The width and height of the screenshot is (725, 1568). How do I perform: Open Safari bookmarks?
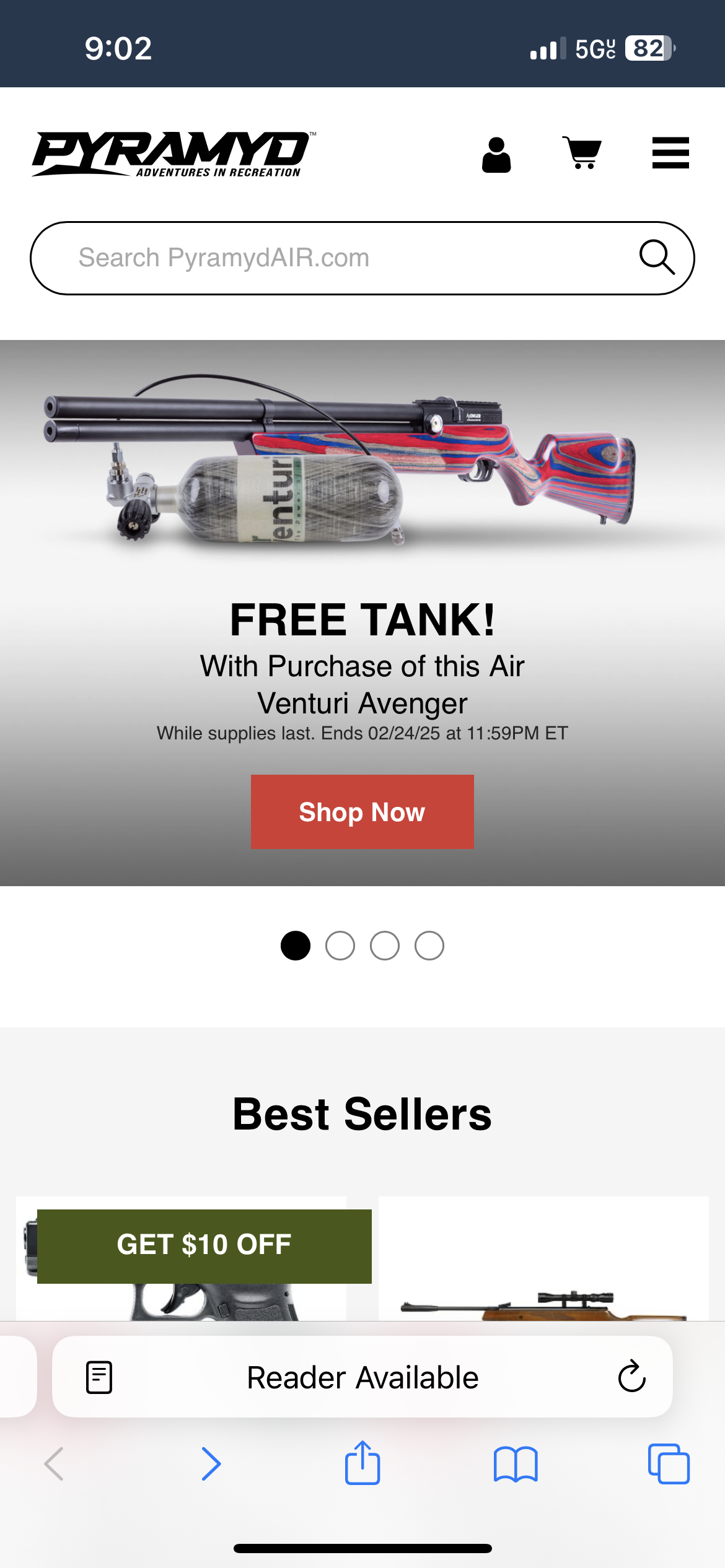[x=516, y=1464]
